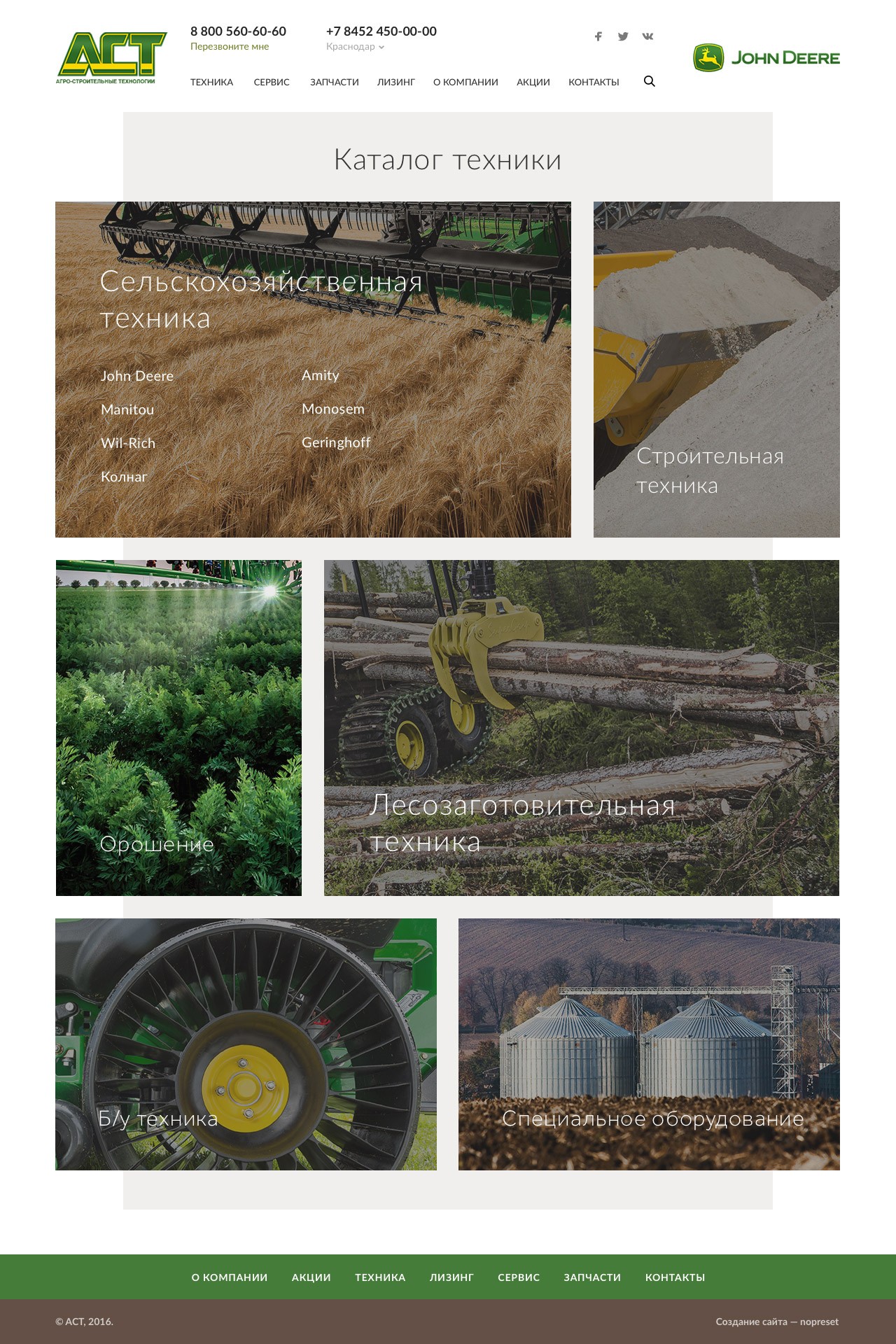This screenshot has width=896, height=1344.
Task: Open the Facebook social link
Action: [598, 36]
